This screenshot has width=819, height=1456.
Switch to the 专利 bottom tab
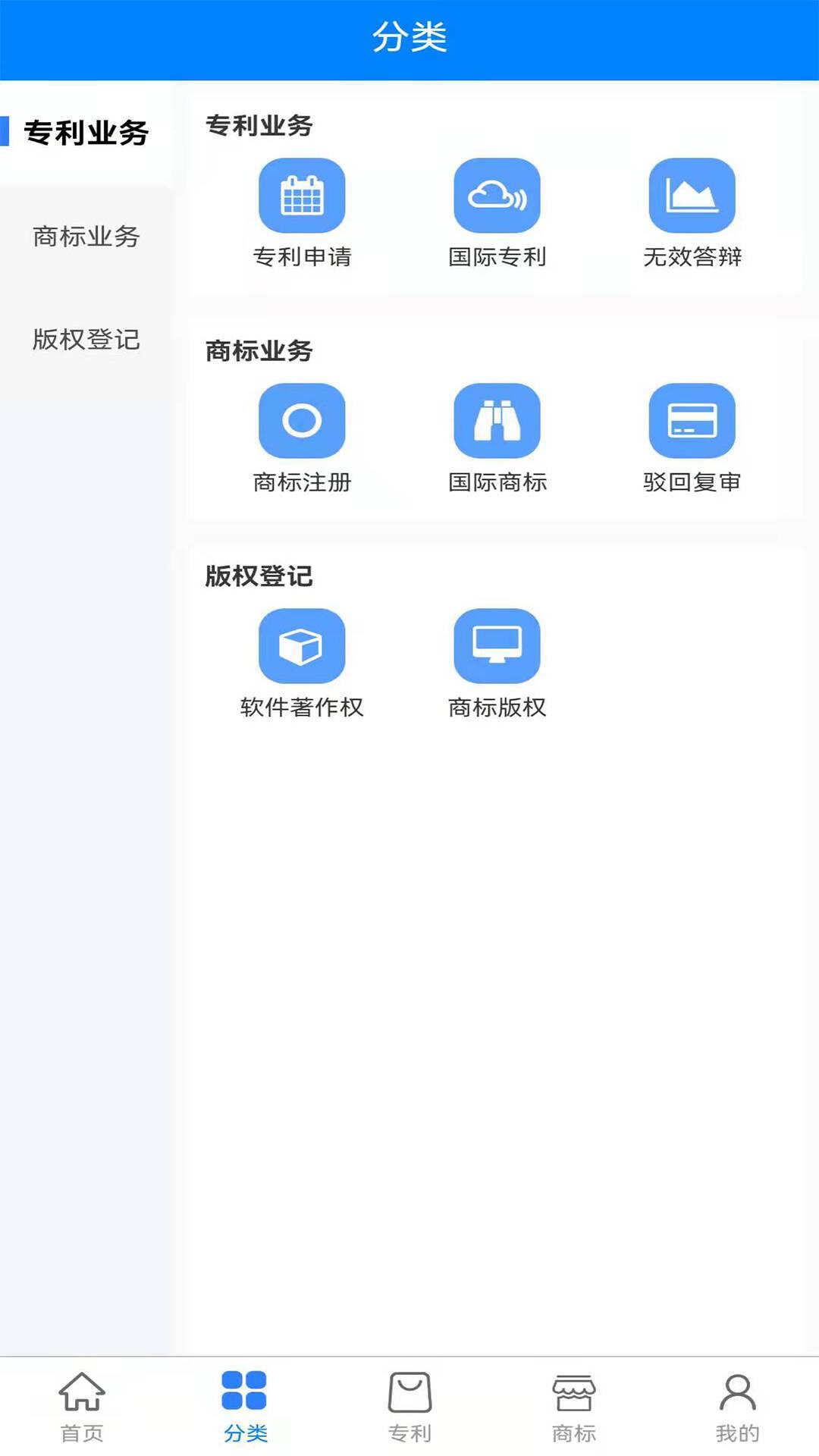[x=409, y=1407]
